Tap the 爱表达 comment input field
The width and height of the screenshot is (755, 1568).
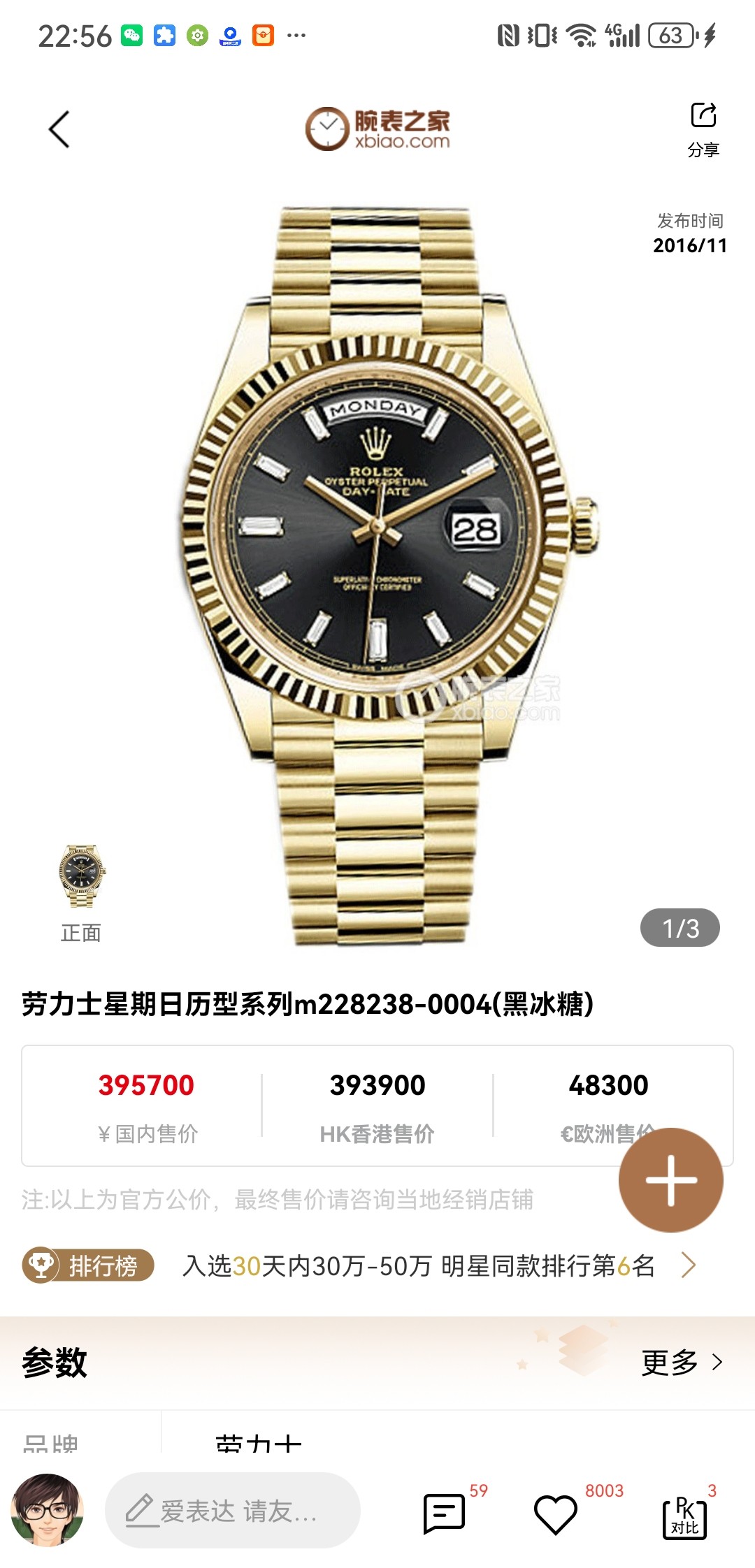233,1510
